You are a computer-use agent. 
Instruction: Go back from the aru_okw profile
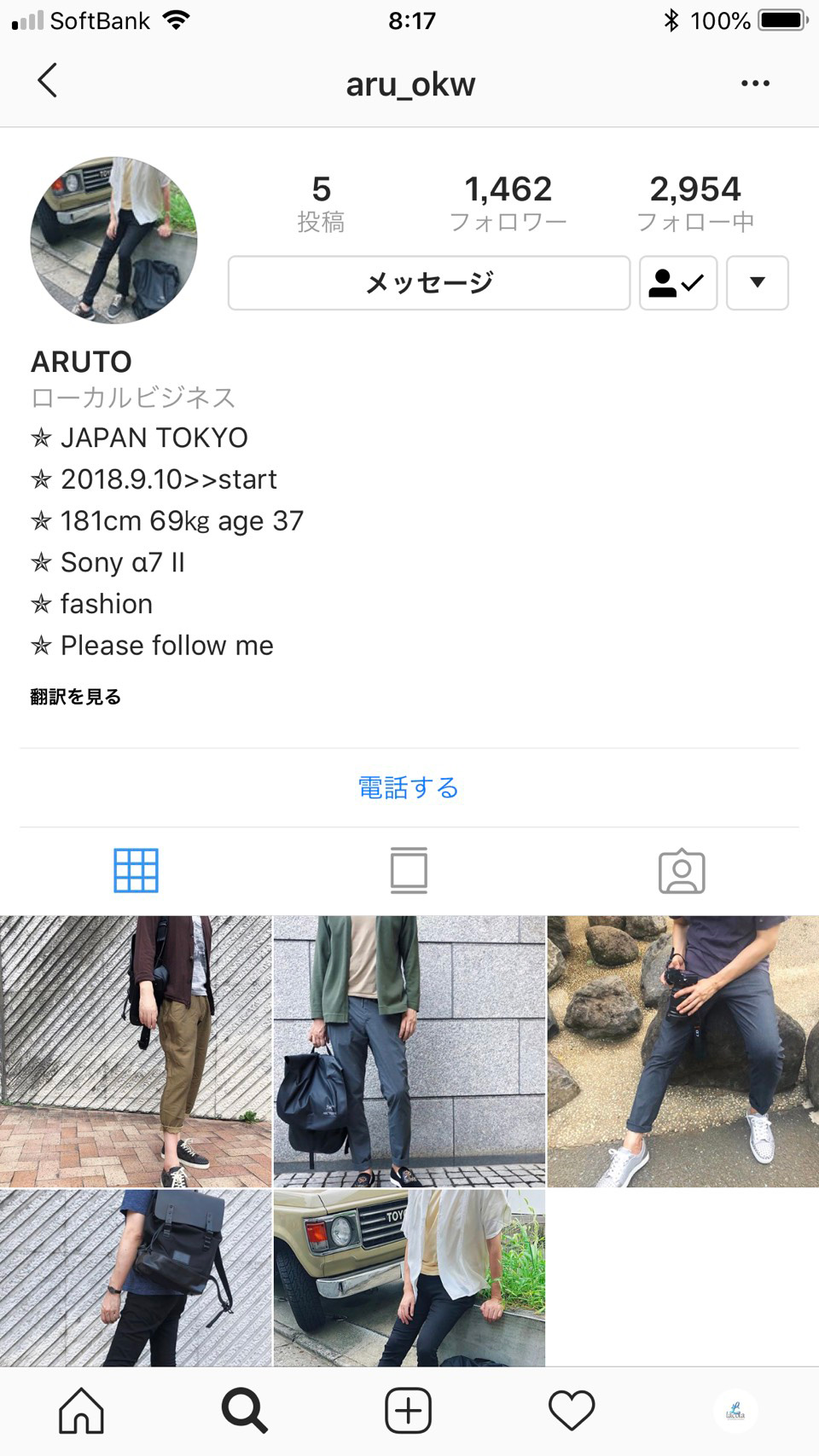48,82
